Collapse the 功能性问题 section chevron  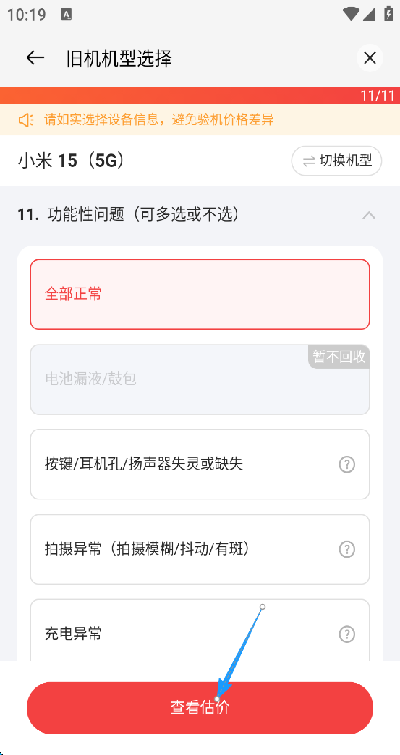coord(369,215)
